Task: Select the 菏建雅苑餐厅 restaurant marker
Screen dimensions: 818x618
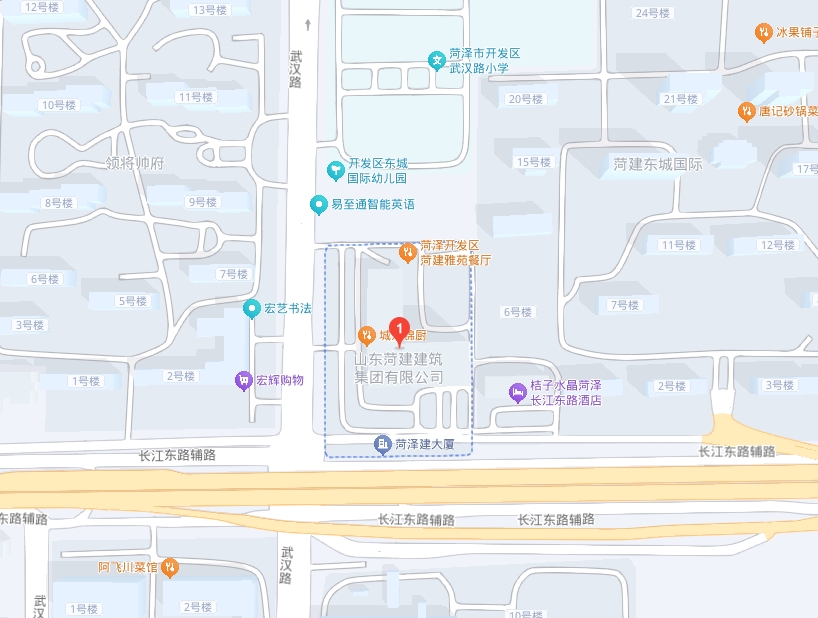Action: pos(408,252)
